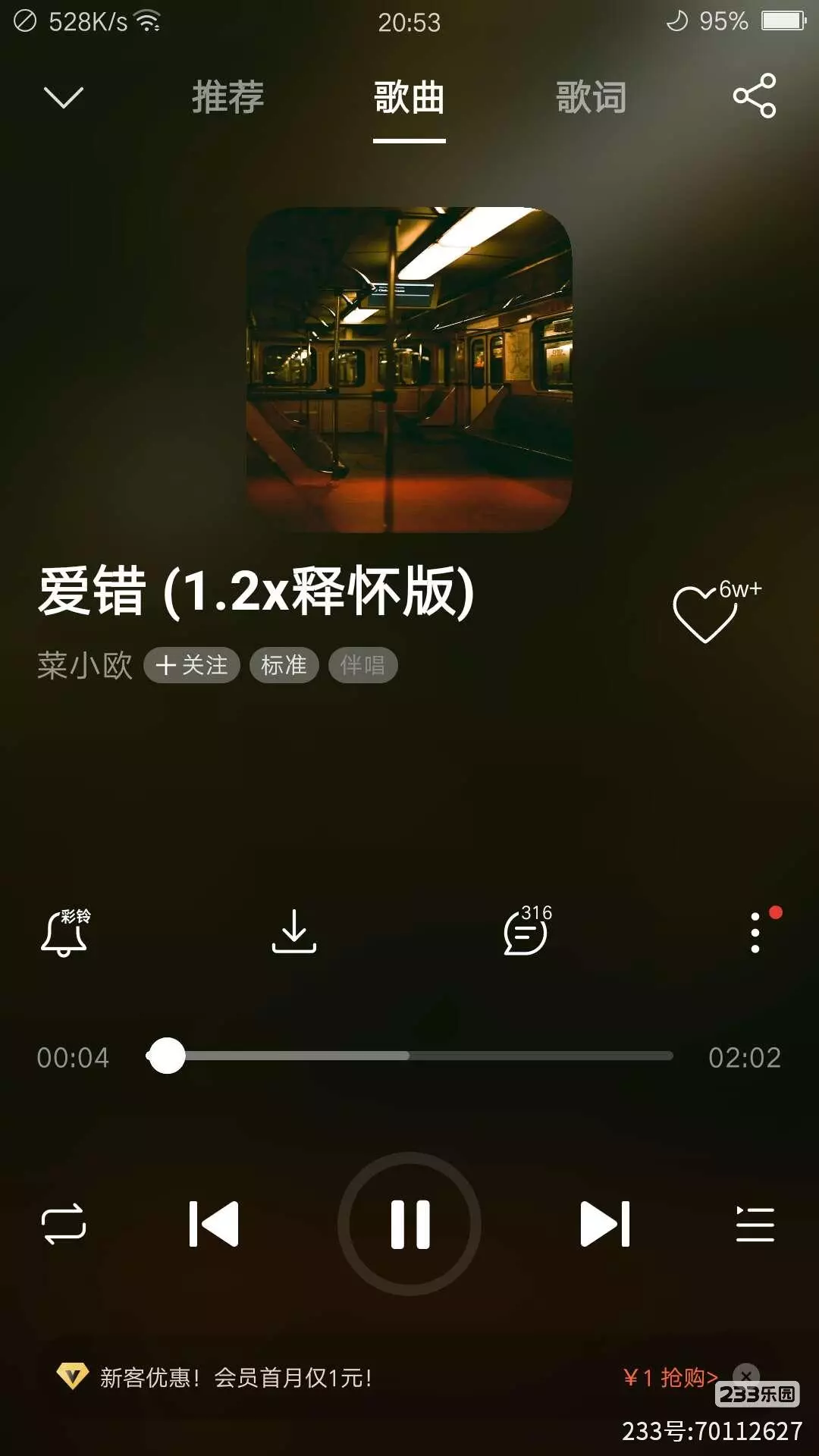Like the song with the heart icon
The width and height of the screenshot is (819, 1456).
click(705, 613)
